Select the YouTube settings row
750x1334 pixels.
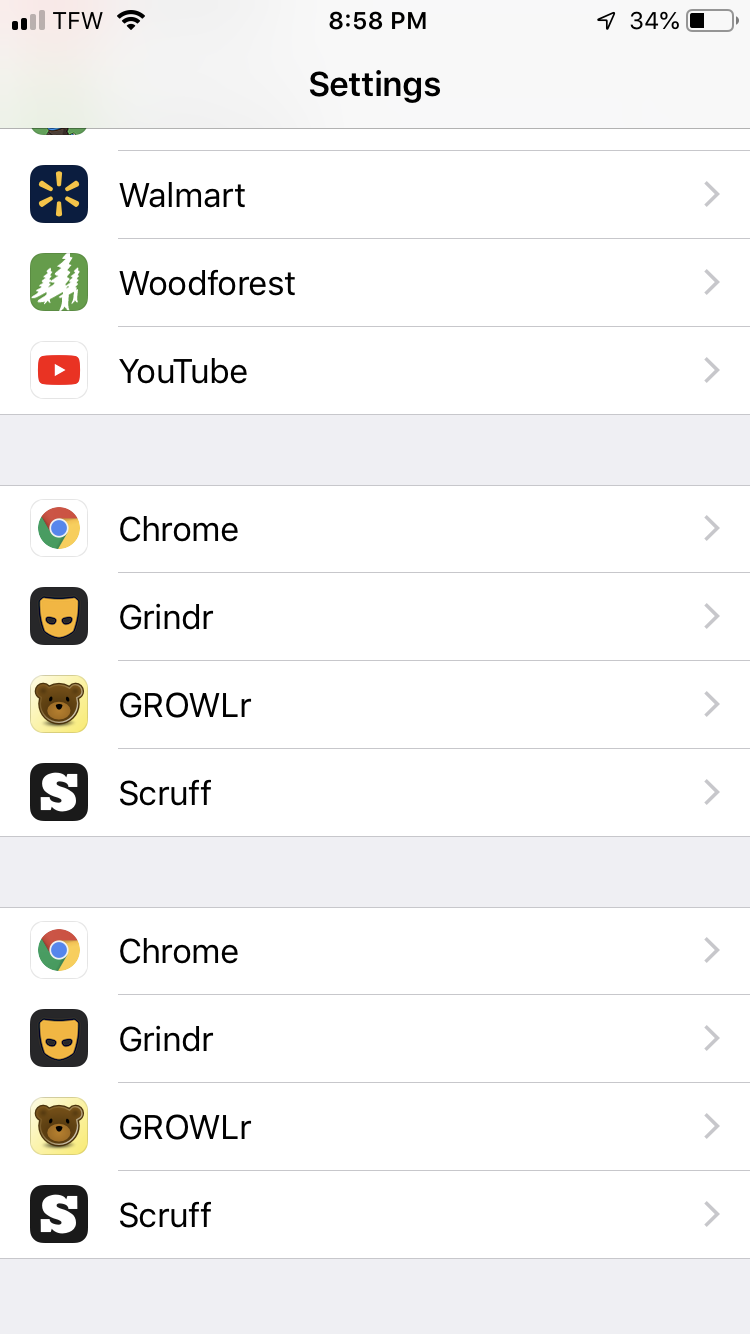(x=375, y=371)
